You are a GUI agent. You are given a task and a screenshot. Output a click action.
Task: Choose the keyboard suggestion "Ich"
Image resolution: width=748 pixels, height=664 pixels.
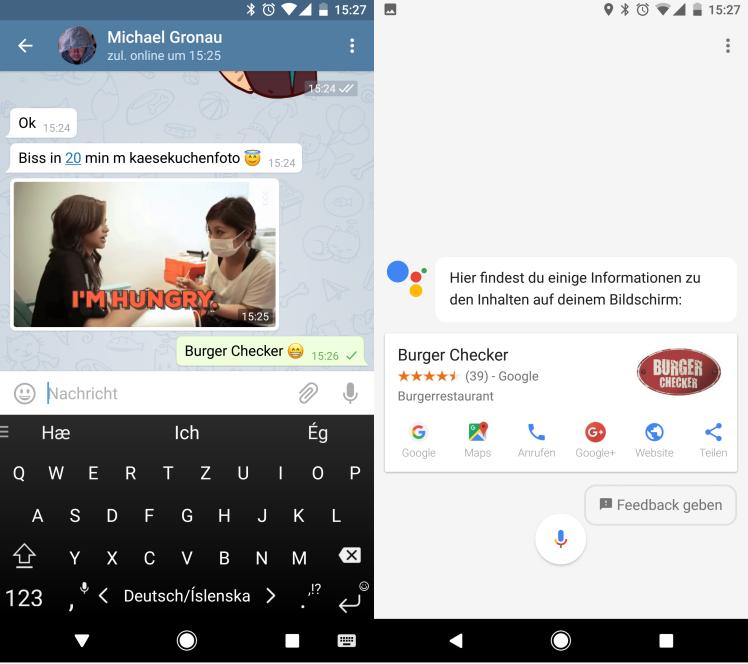[187, 433]
